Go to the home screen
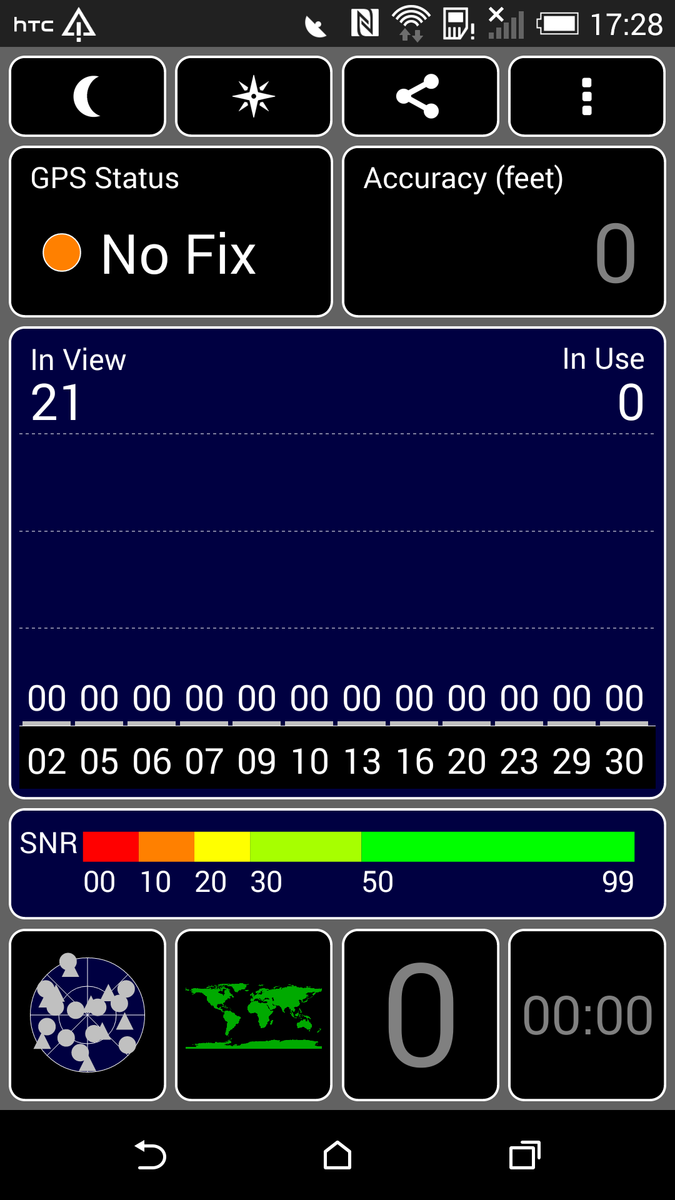This screenshot has height=1200, width=675. pos(338,1156)
